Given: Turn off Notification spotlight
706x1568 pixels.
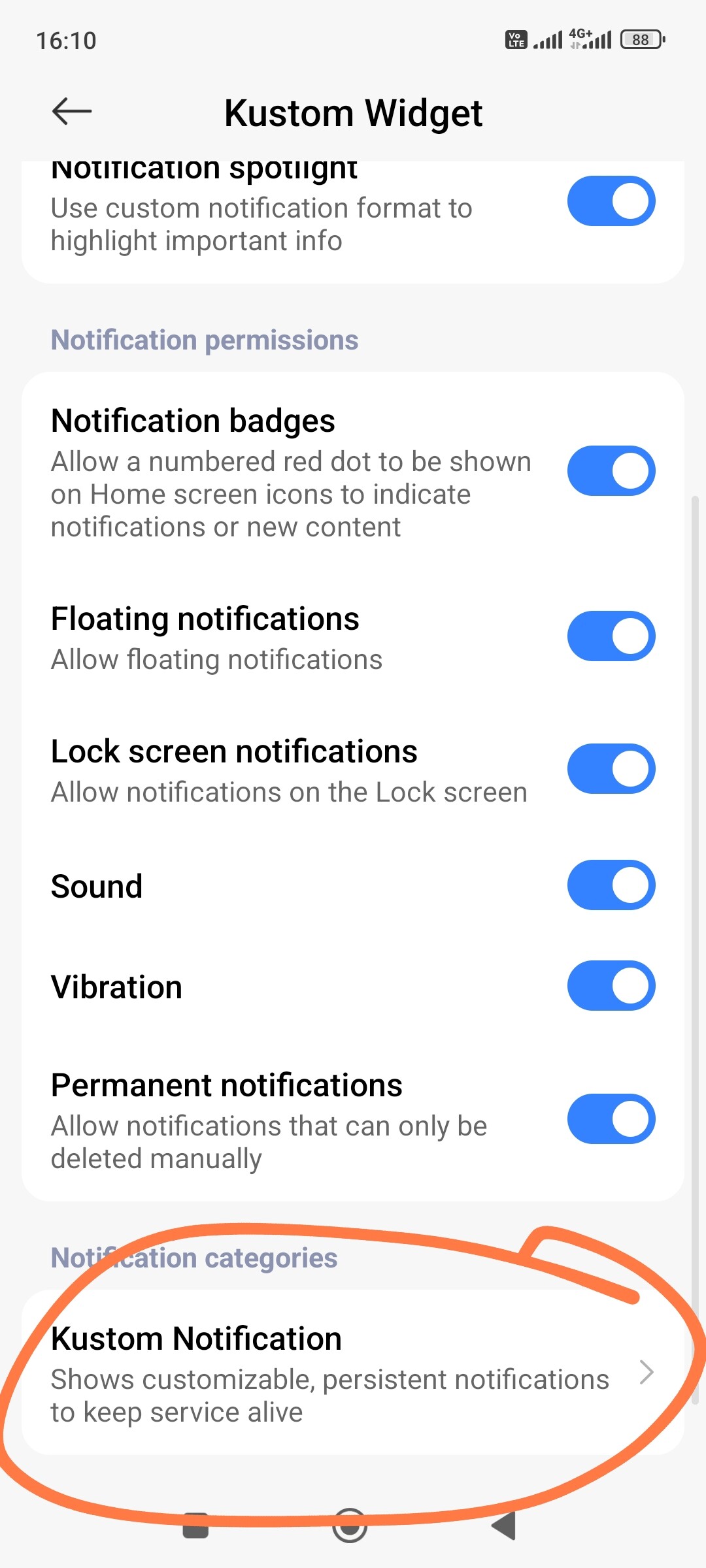Looking at the screenshot, I should point(611,201).
